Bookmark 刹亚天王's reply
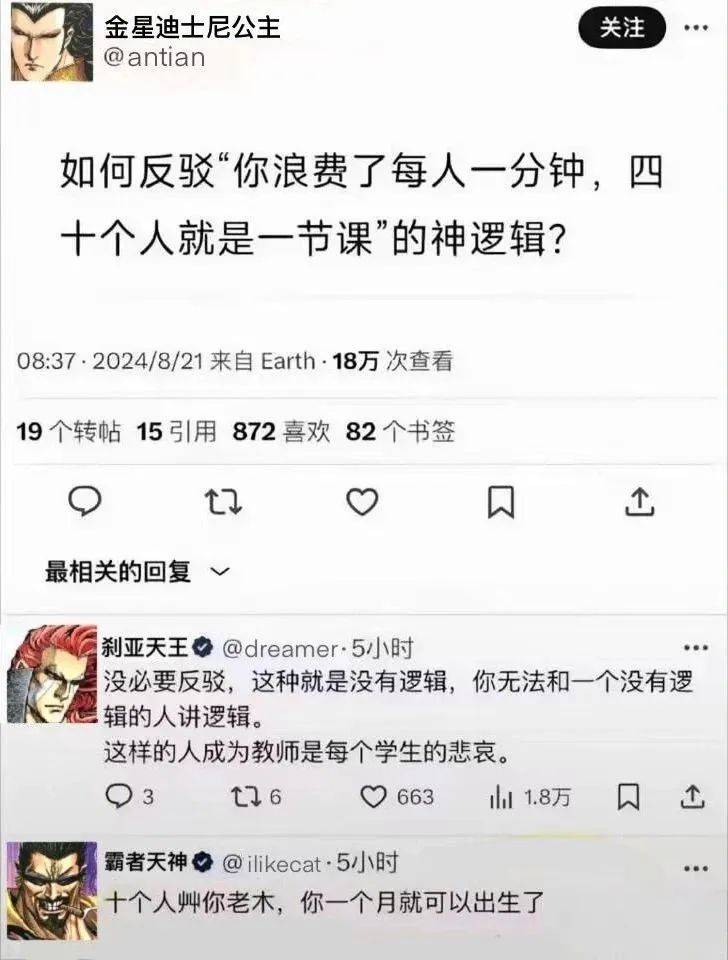The width and height of the screenshot is (728, 960). (x=629, y=796)
